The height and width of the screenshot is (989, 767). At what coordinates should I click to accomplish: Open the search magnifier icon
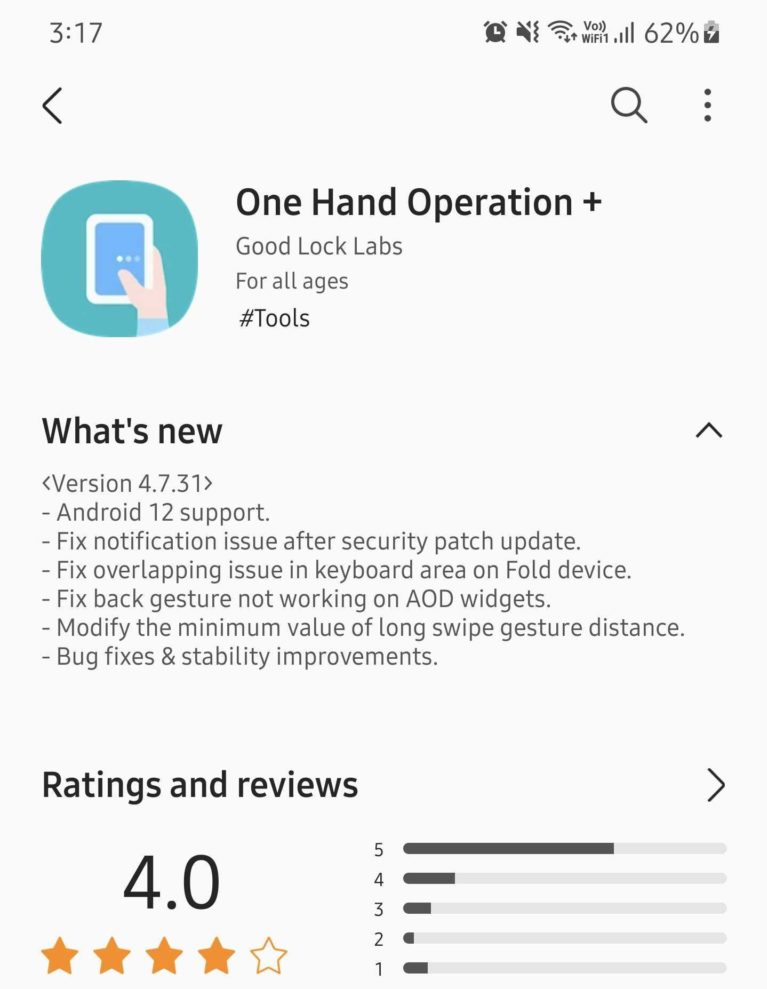tap(629, 105)
